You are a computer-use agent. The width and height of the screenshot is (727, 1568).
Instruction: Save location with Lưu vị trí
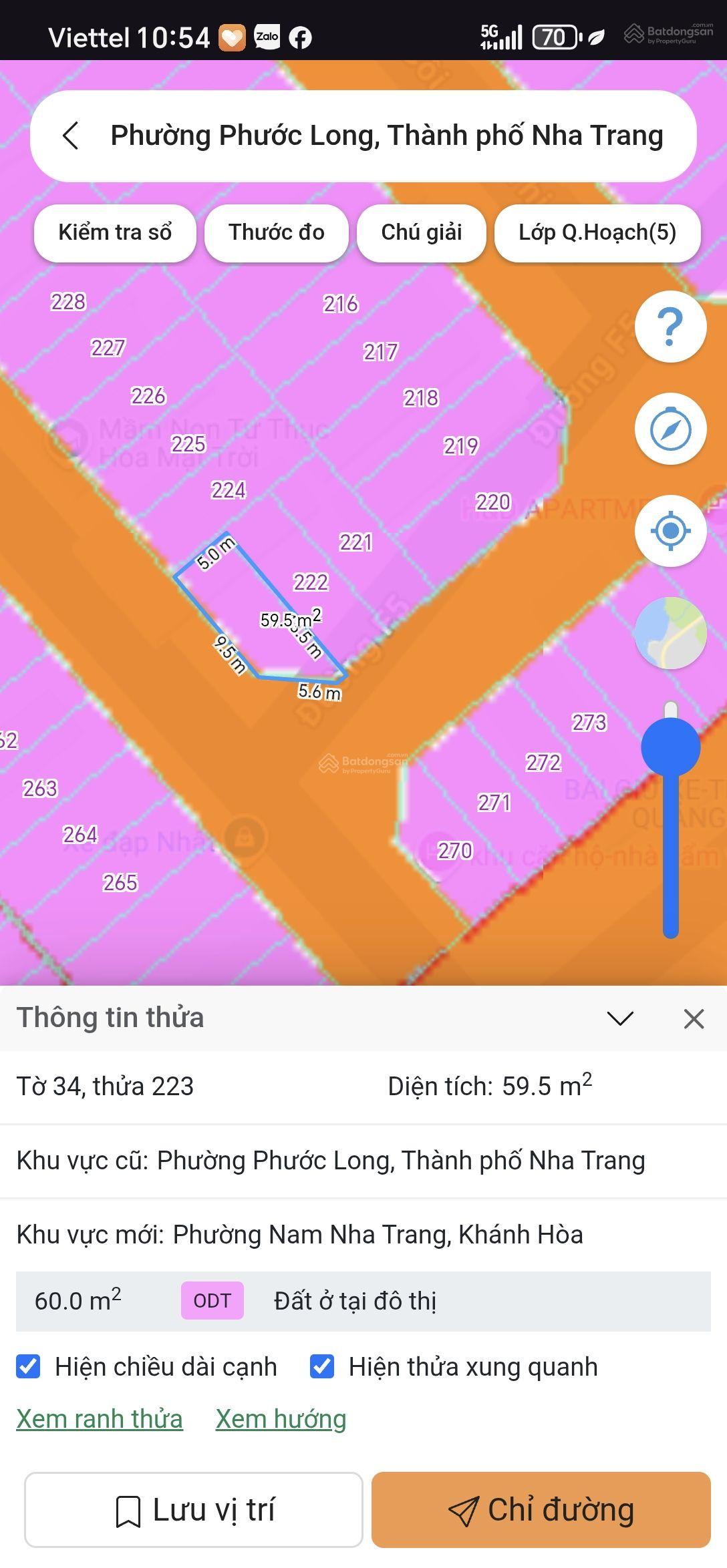[x=194, y=1510]
